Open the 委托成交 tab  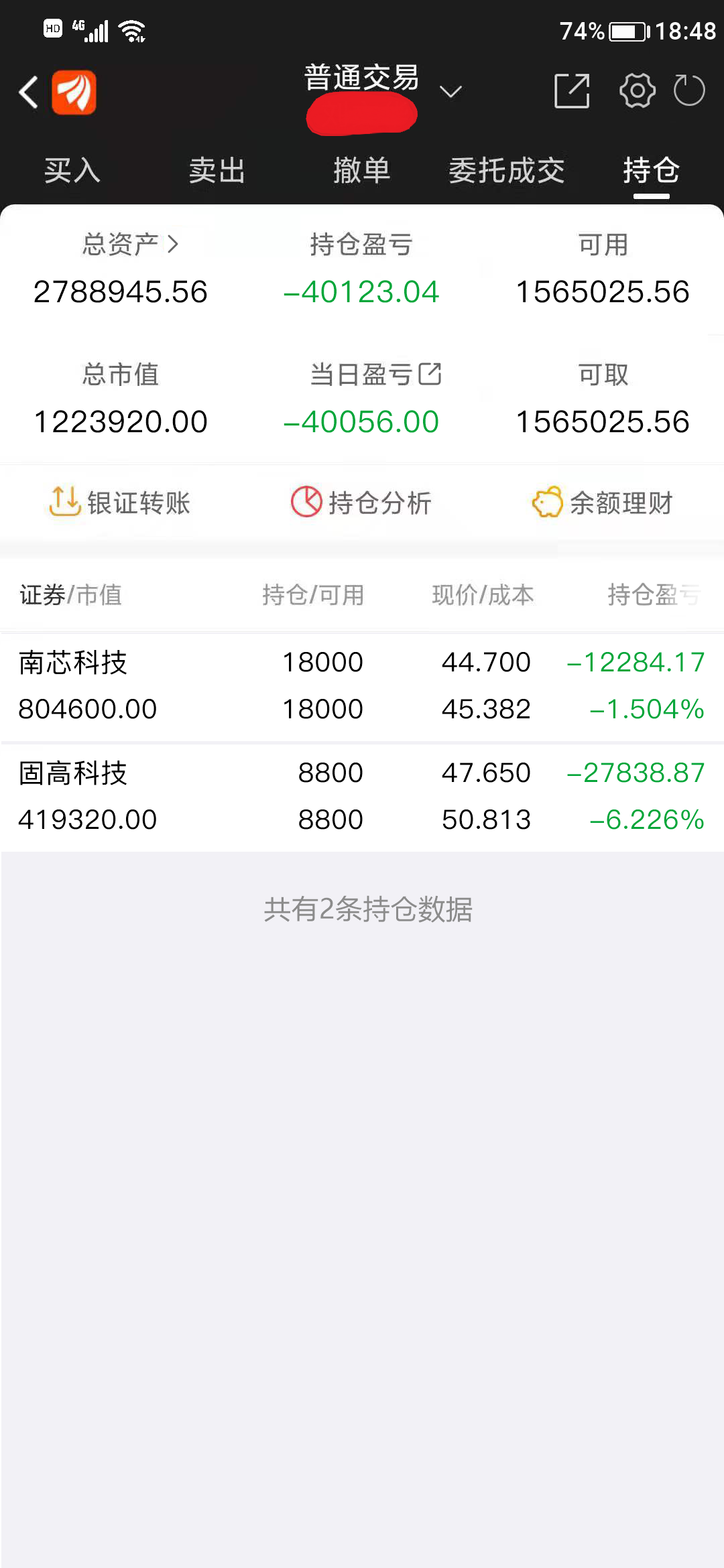coord(507,170)
